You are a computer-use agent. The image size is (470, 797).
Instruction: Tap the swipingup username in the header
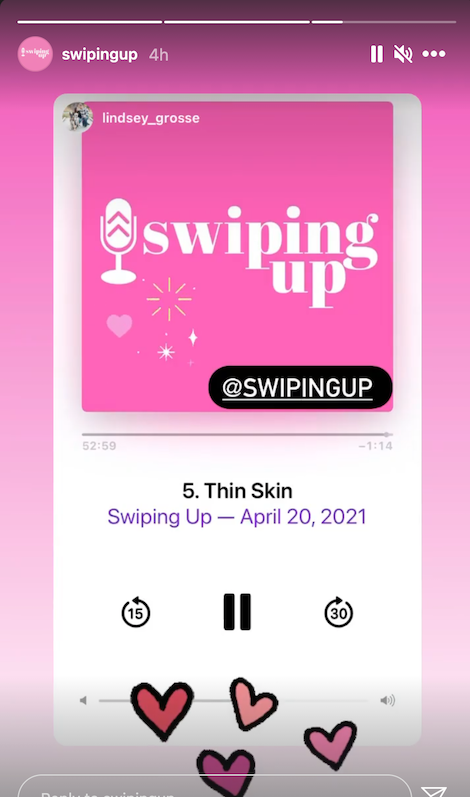click(x=100, y=55)
